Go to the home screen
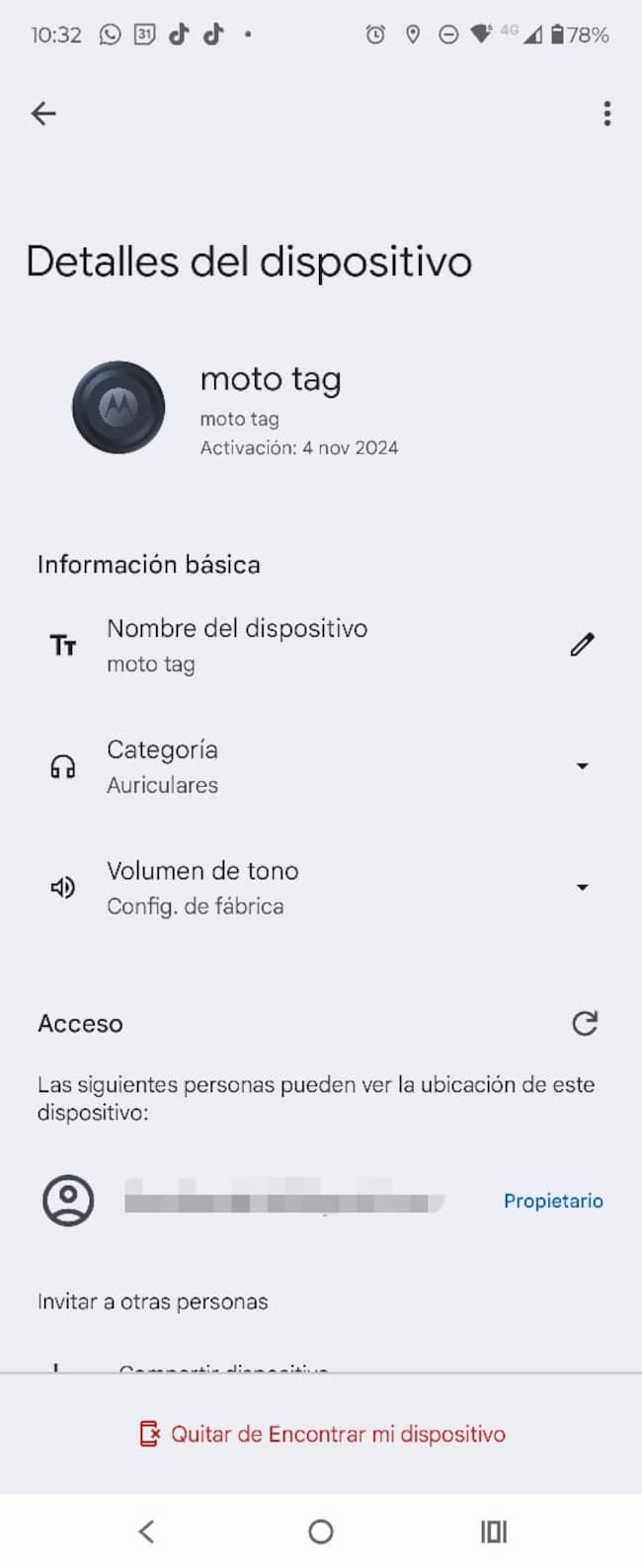Viewport: 642px width, 1568px height. click(321, 1531)
